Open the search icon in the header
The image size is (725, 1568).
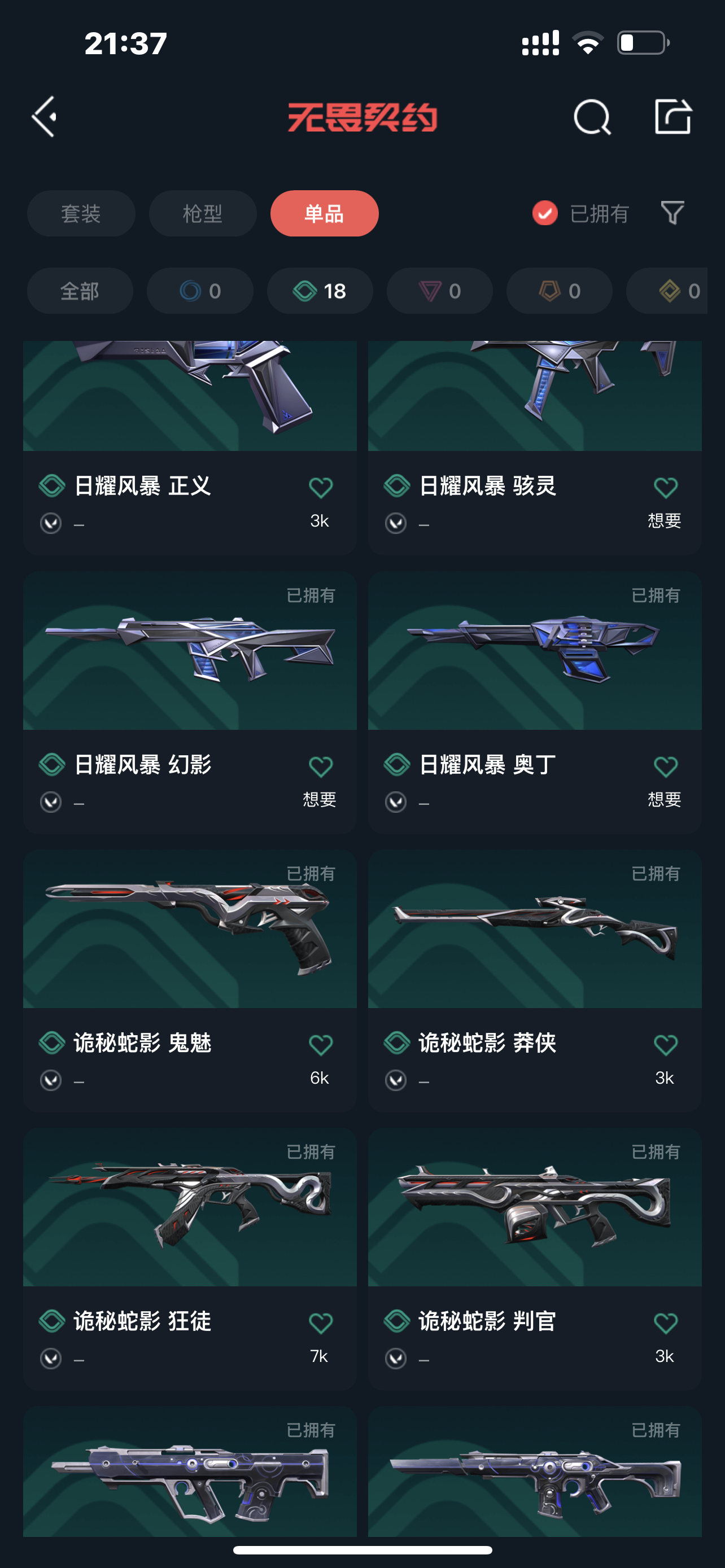pyautogui.click(x=592, y=116)
